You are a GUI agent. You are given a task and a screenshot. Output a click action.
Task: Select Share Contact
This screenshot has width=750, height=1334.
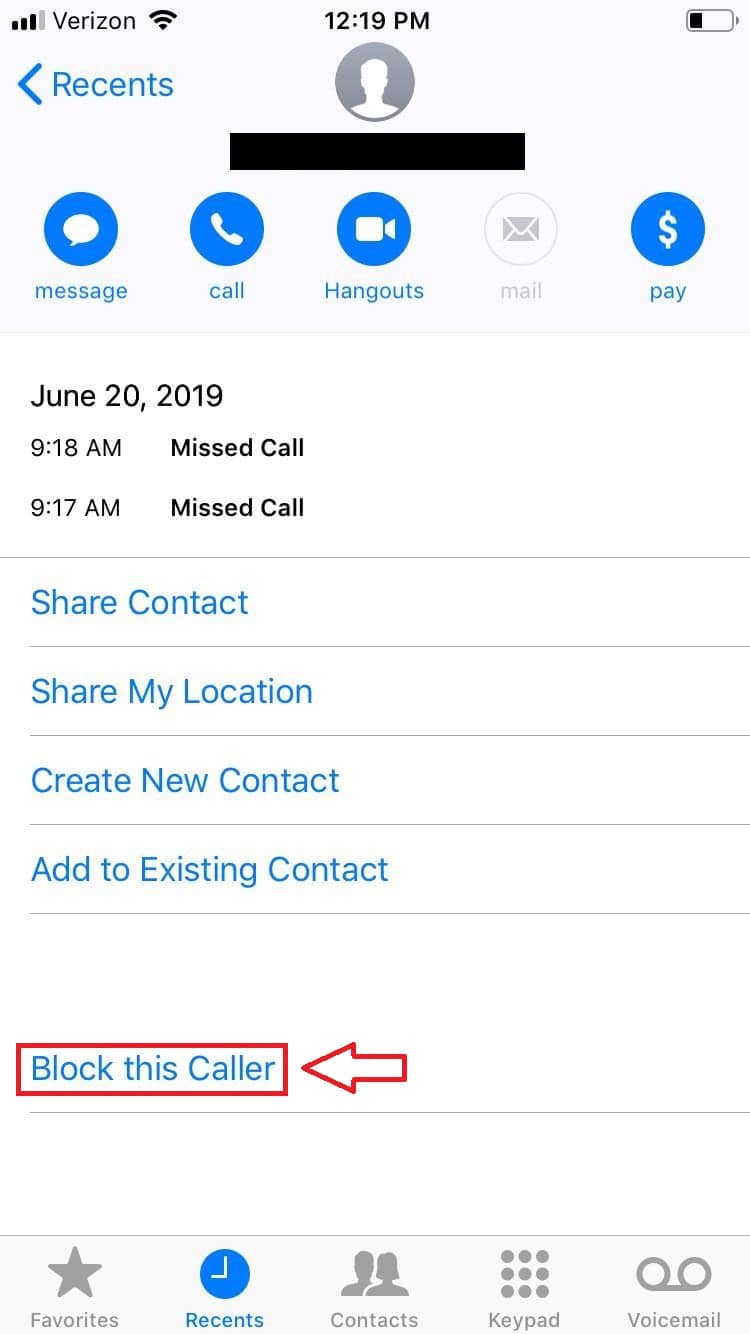tap(140, 602)
